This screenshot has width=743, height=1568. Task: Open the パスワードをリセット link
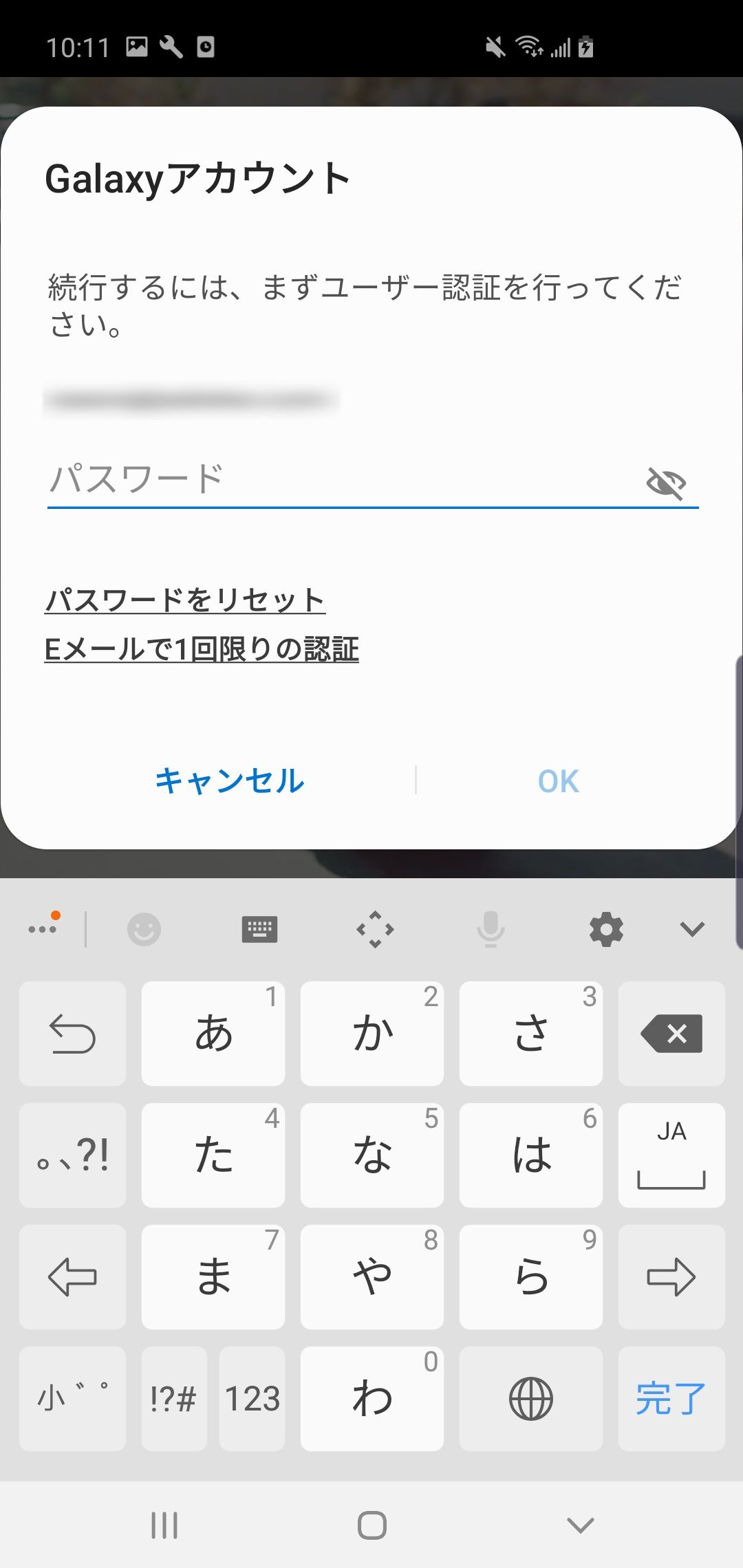click(186, 600)
